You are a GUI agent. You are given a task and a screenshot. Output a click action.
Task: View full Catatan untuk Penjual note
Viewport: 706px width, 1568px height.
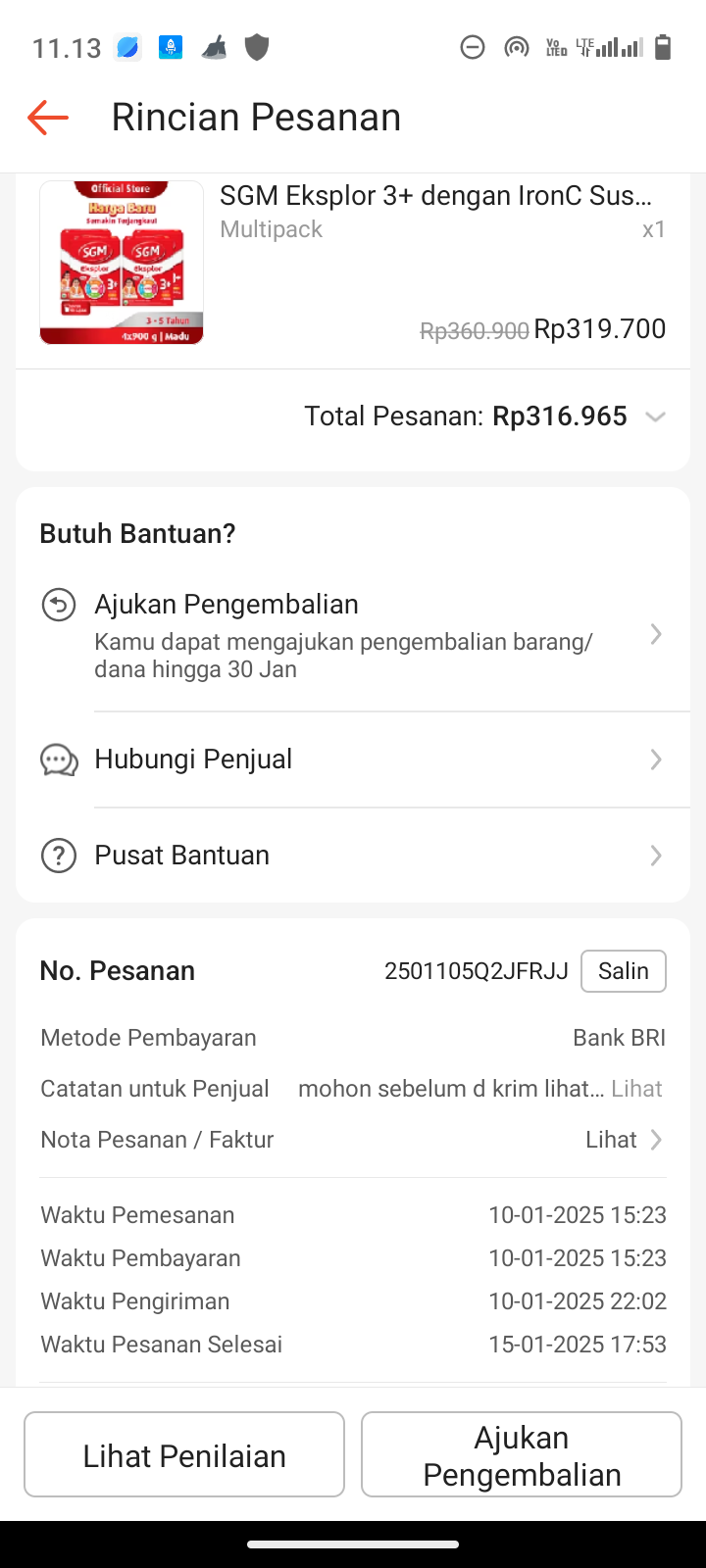coord(636,1089)
